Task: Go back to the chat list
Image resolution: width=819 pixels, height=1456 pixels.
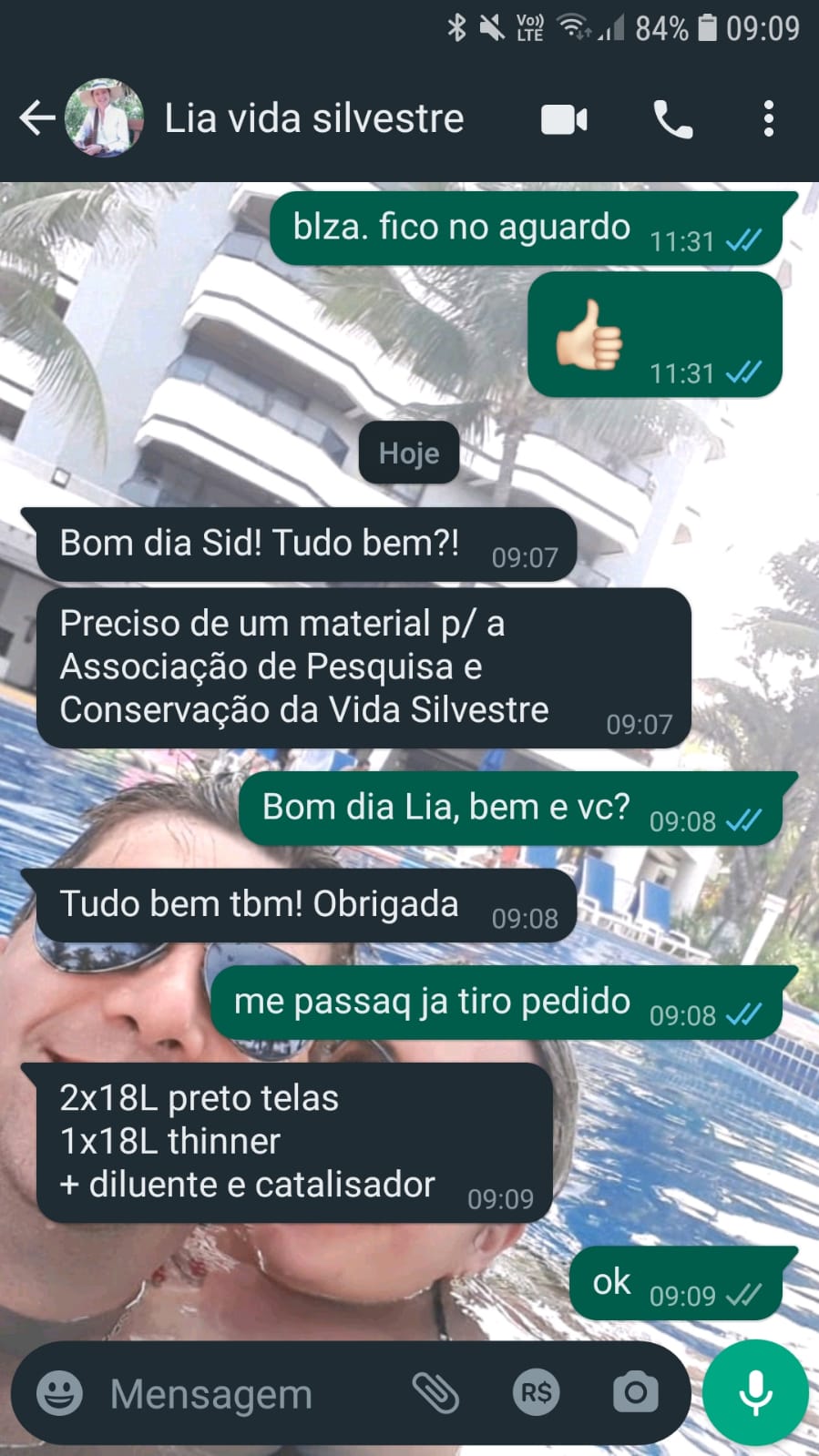Action: (x=36, y=118)
